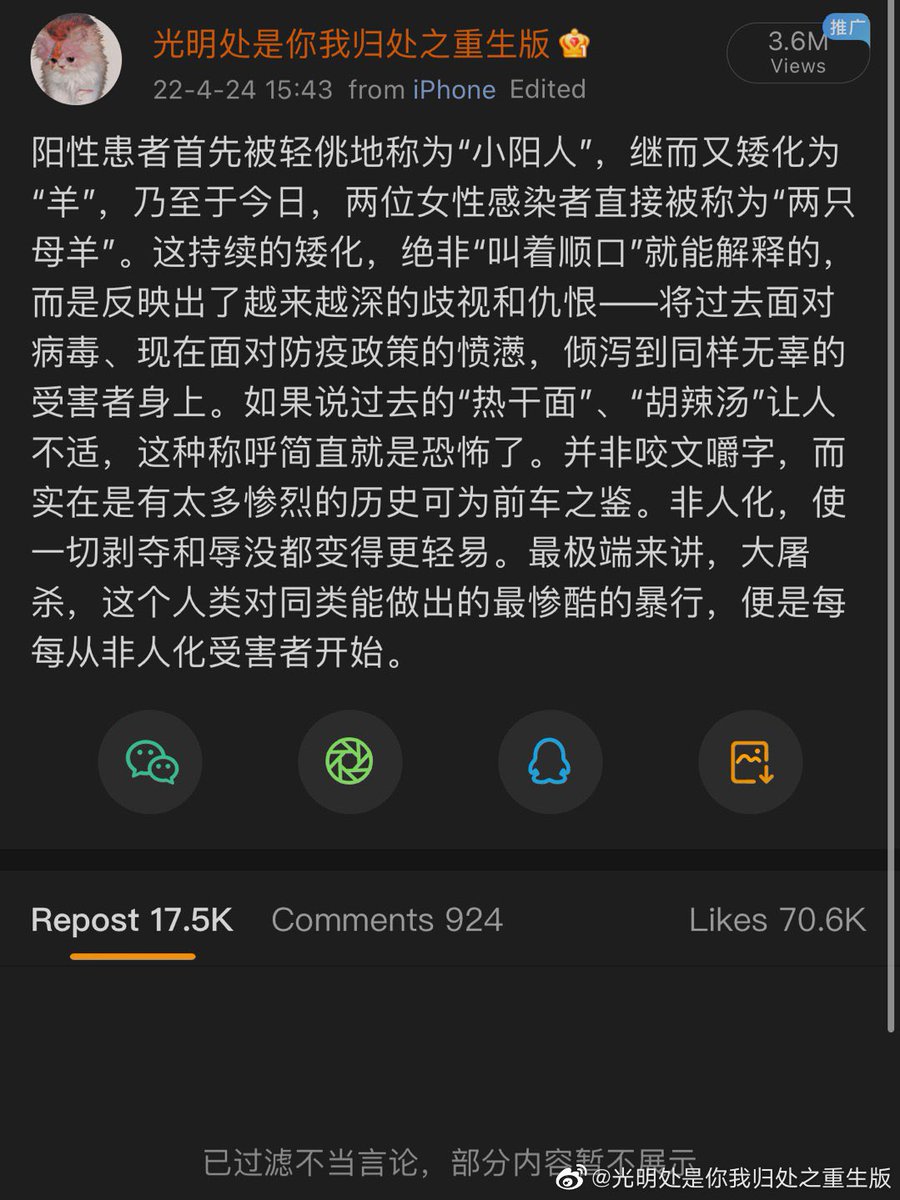Switch to the Likes 70.6K tab

[777, 920]
